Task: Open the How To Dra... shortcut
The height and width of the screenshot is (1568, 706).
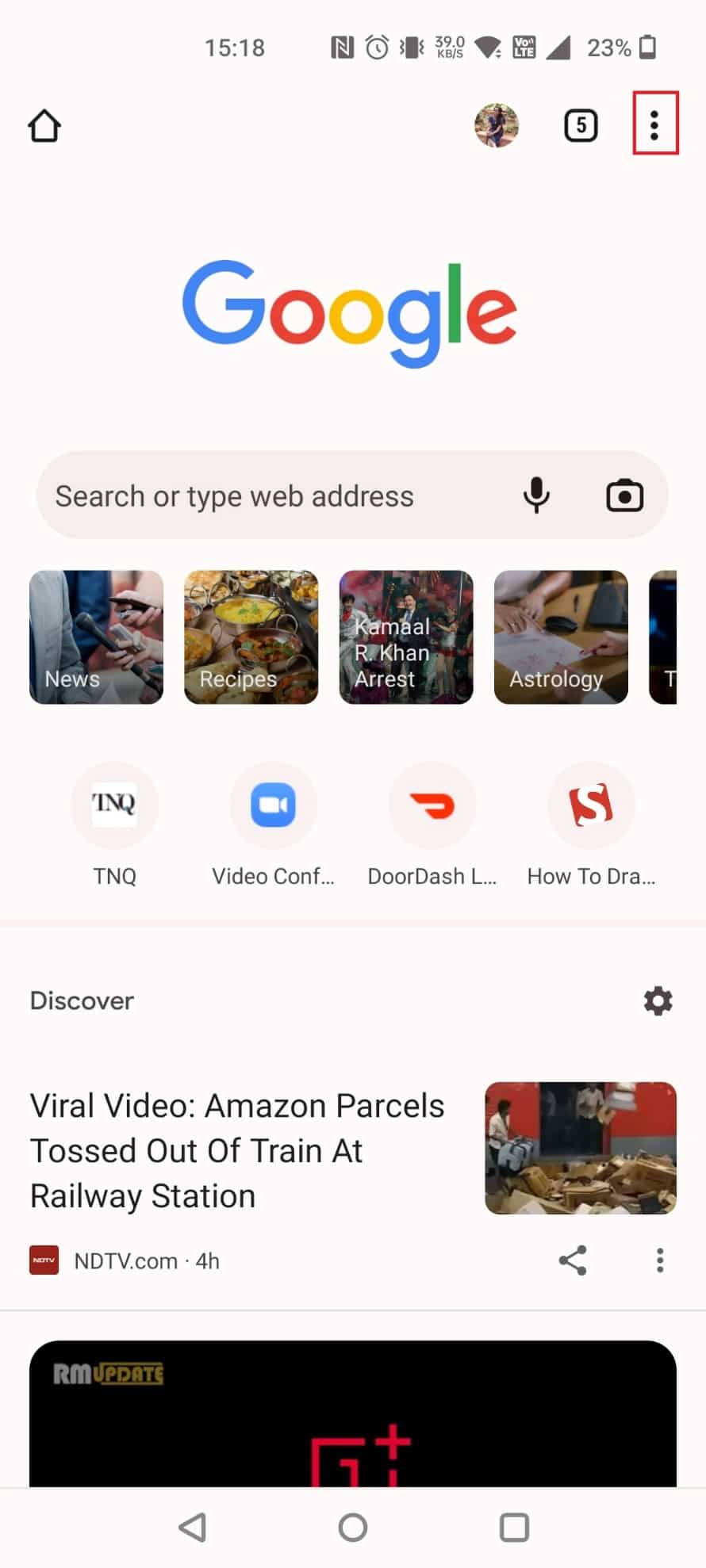Action: tap(591, 805)
